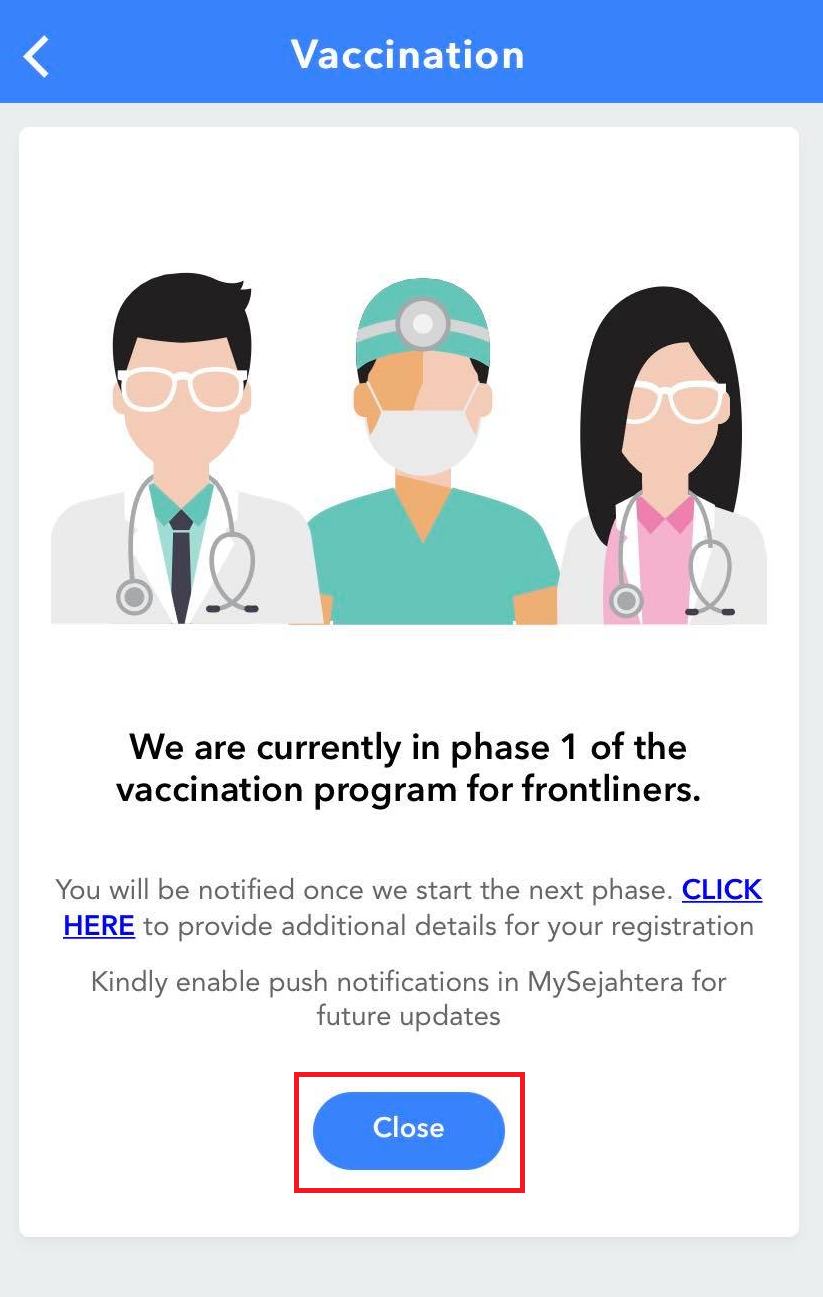
Task: Go back using the header arrow
Action: tap(37, 56)
